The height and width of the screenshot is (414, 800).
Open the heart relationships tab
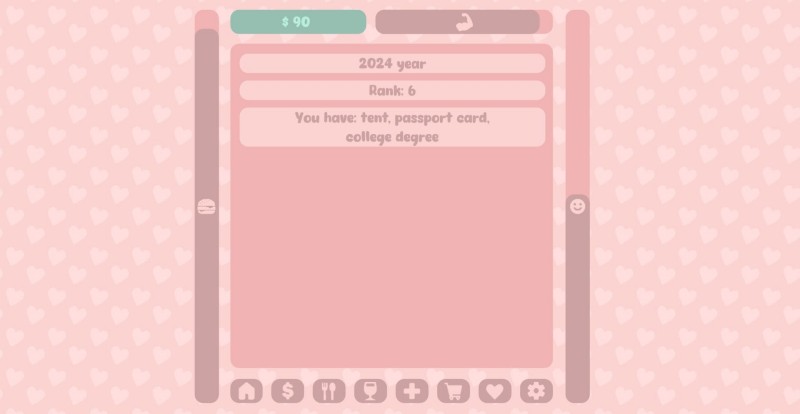(x=495, y=391)
